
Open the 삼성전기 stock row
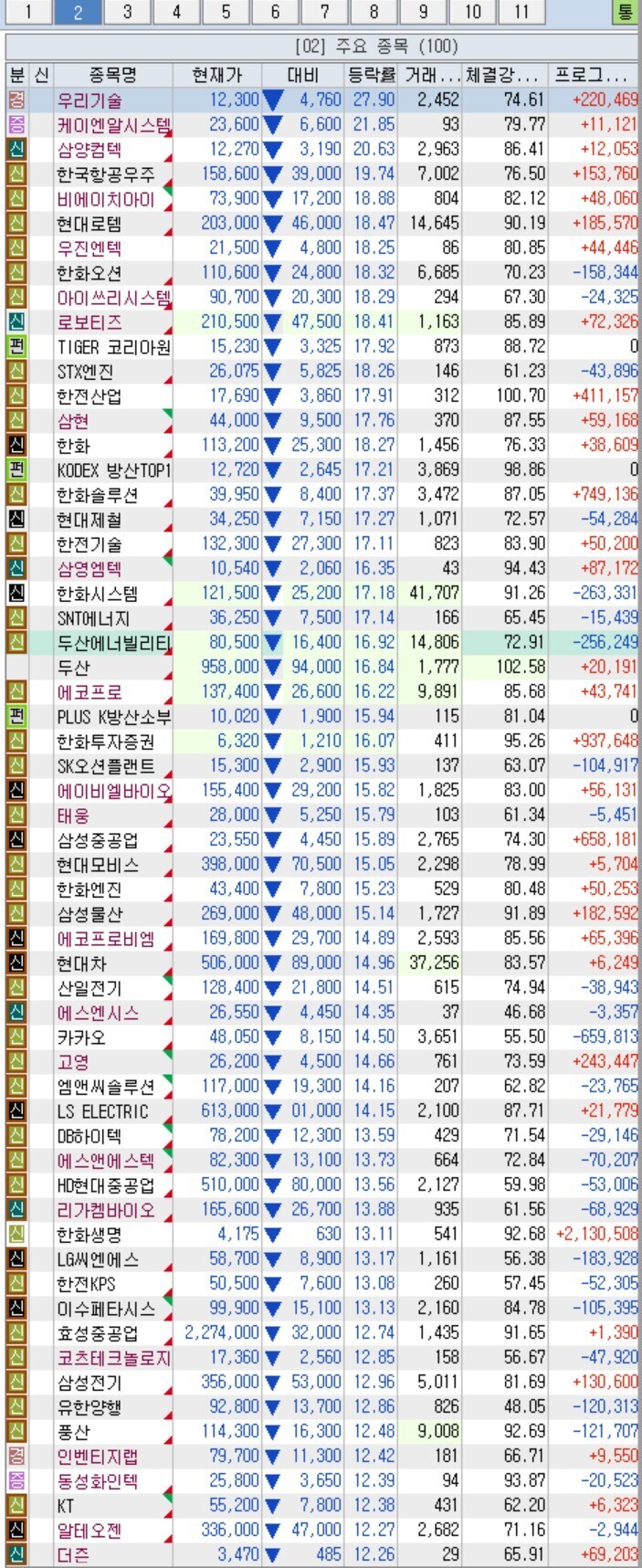tap(321, 1383)
